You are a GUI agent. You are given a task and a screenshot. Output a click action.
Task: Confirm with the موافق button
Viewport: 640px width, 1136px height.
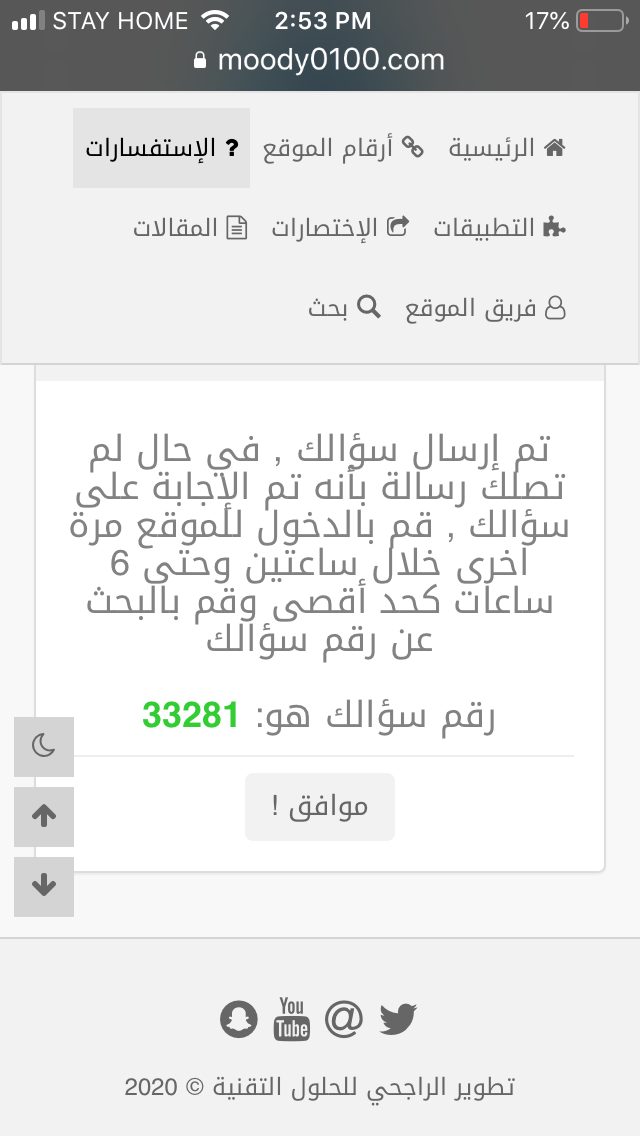320,807
